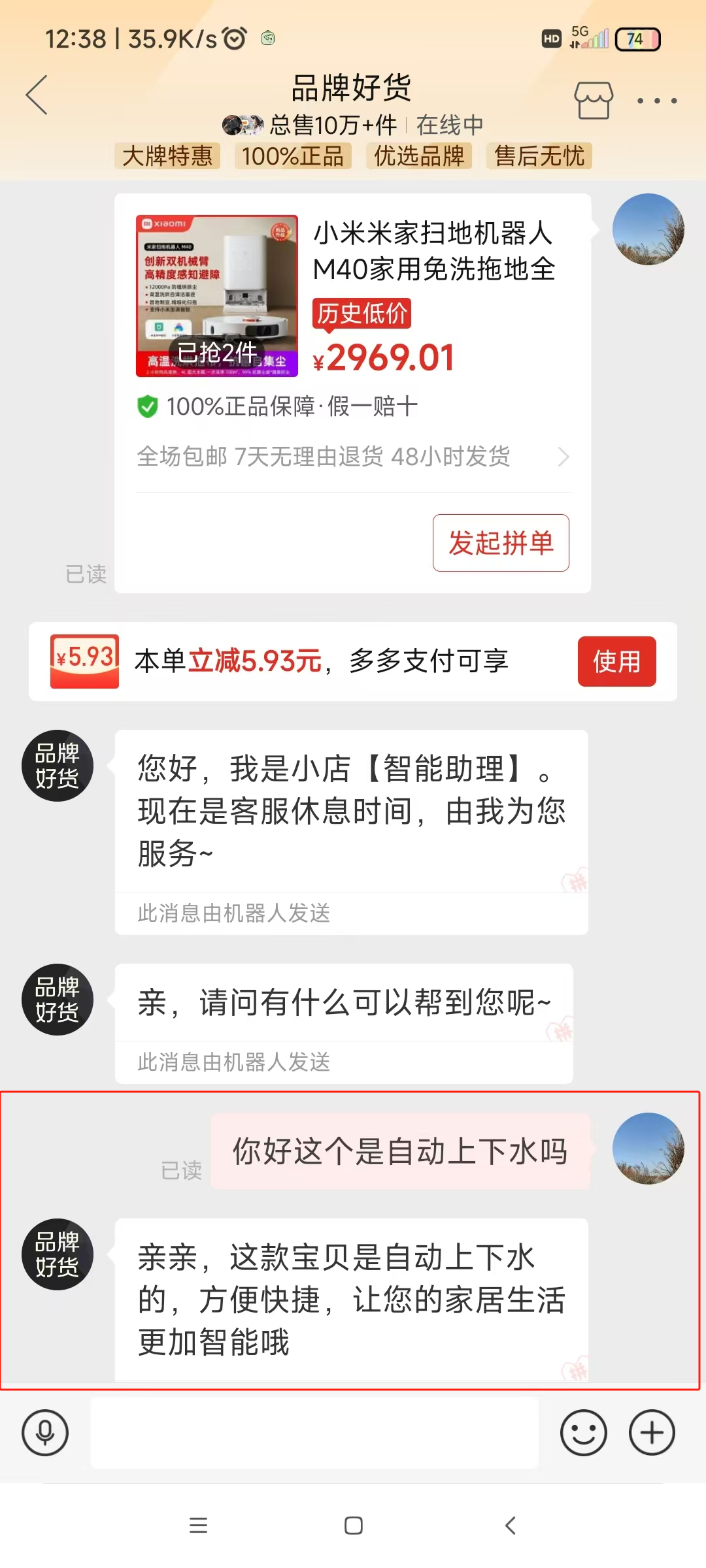Apply the 5.93 yuan discount with 使用
Image resolution: width=706 pixels, height=1568 pixels.
(616, 661)
